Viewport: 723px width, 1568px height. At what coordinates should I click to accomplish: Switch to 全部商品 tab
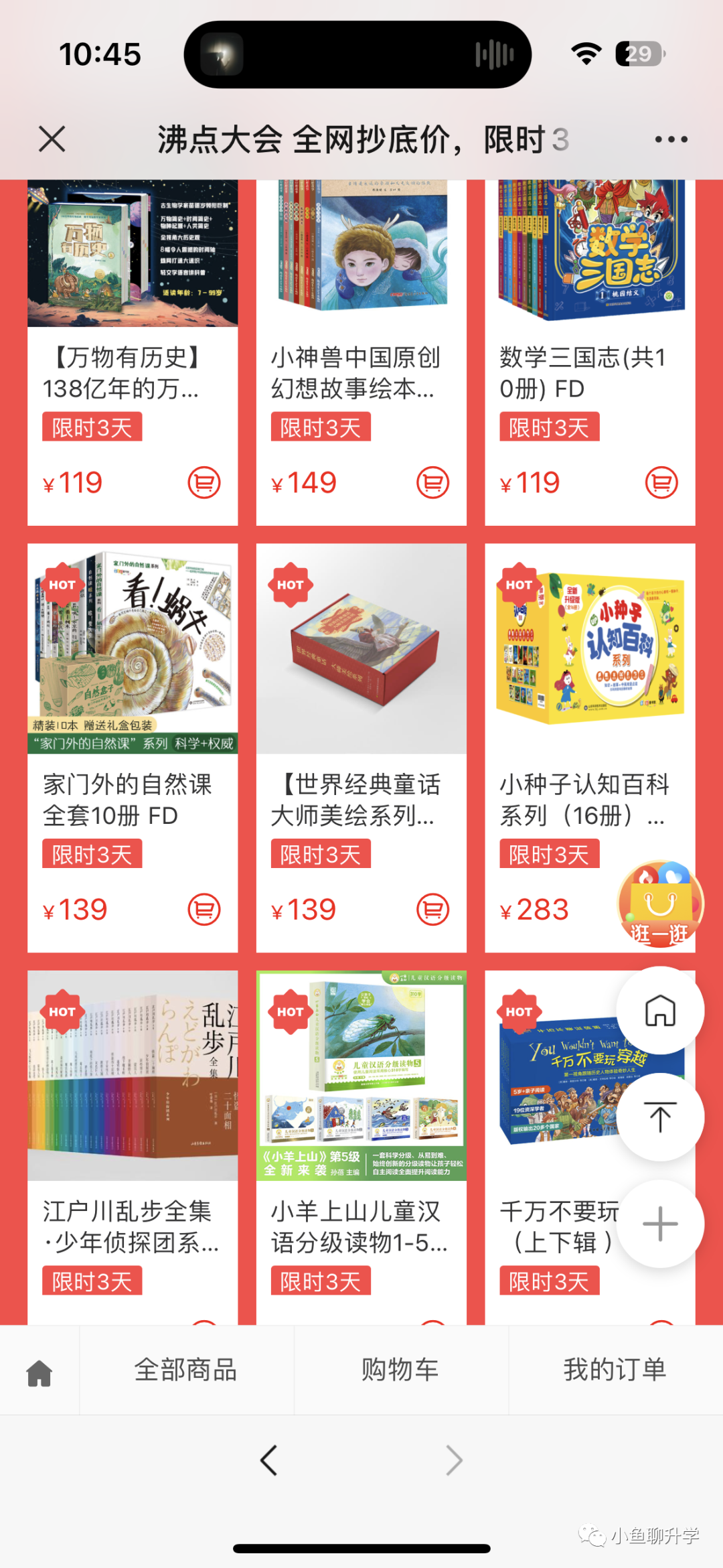pos(186,1370)
